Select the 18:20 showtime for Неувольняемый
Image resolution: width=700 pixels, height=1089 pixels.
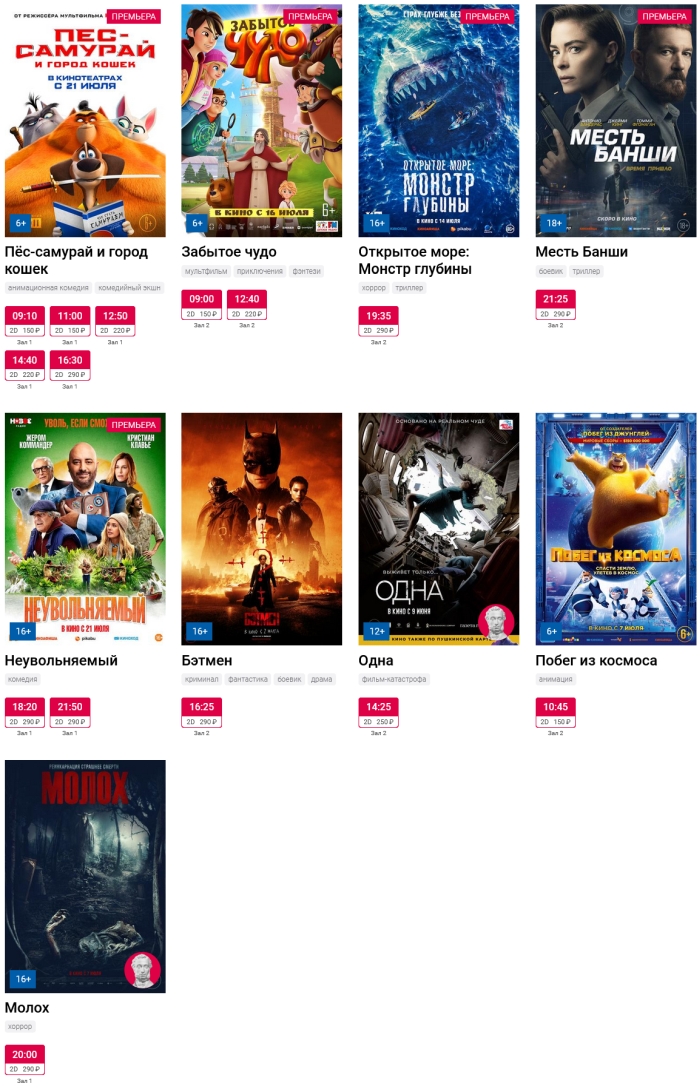[25, 713]
